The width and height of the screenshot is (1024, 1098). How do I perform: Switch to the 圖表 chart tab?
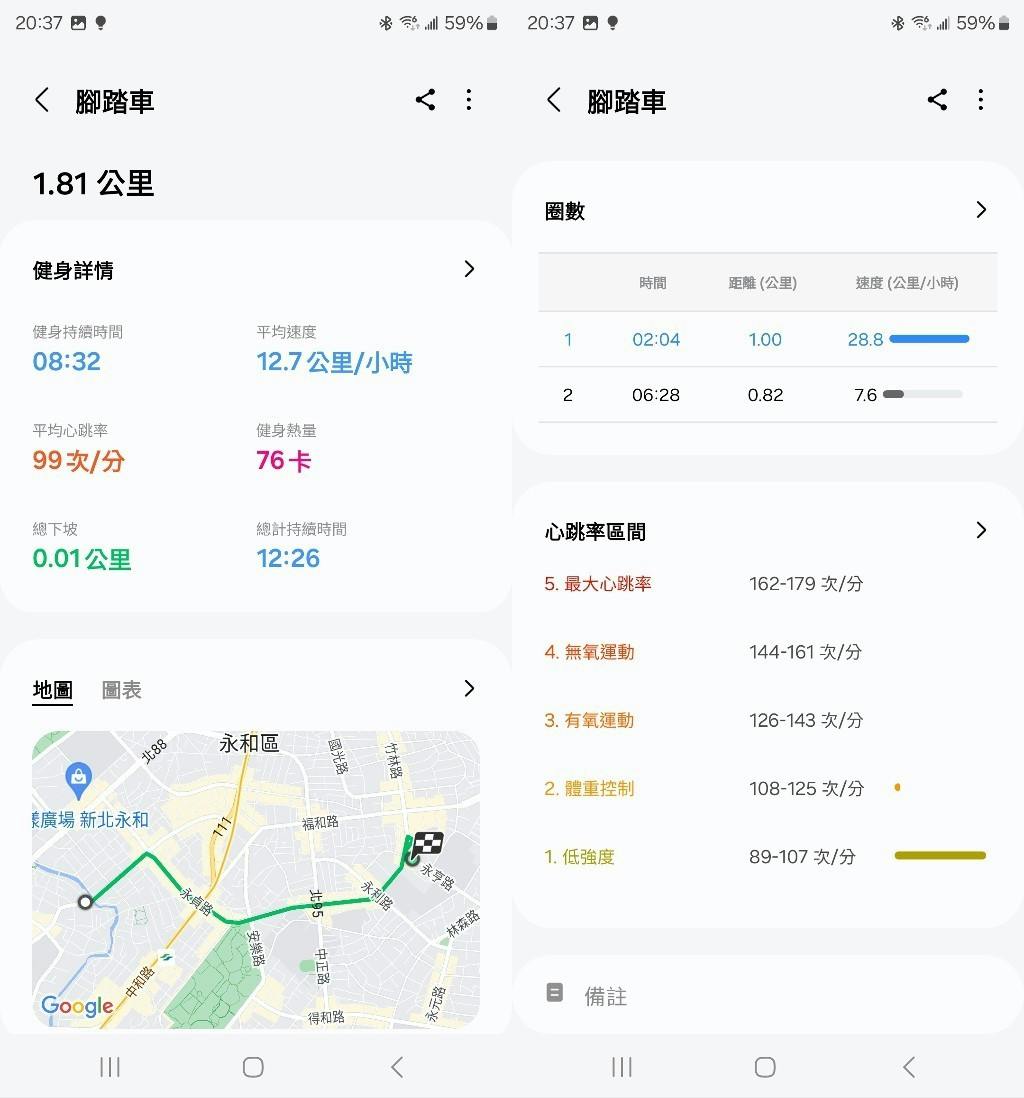coord(121,690)
